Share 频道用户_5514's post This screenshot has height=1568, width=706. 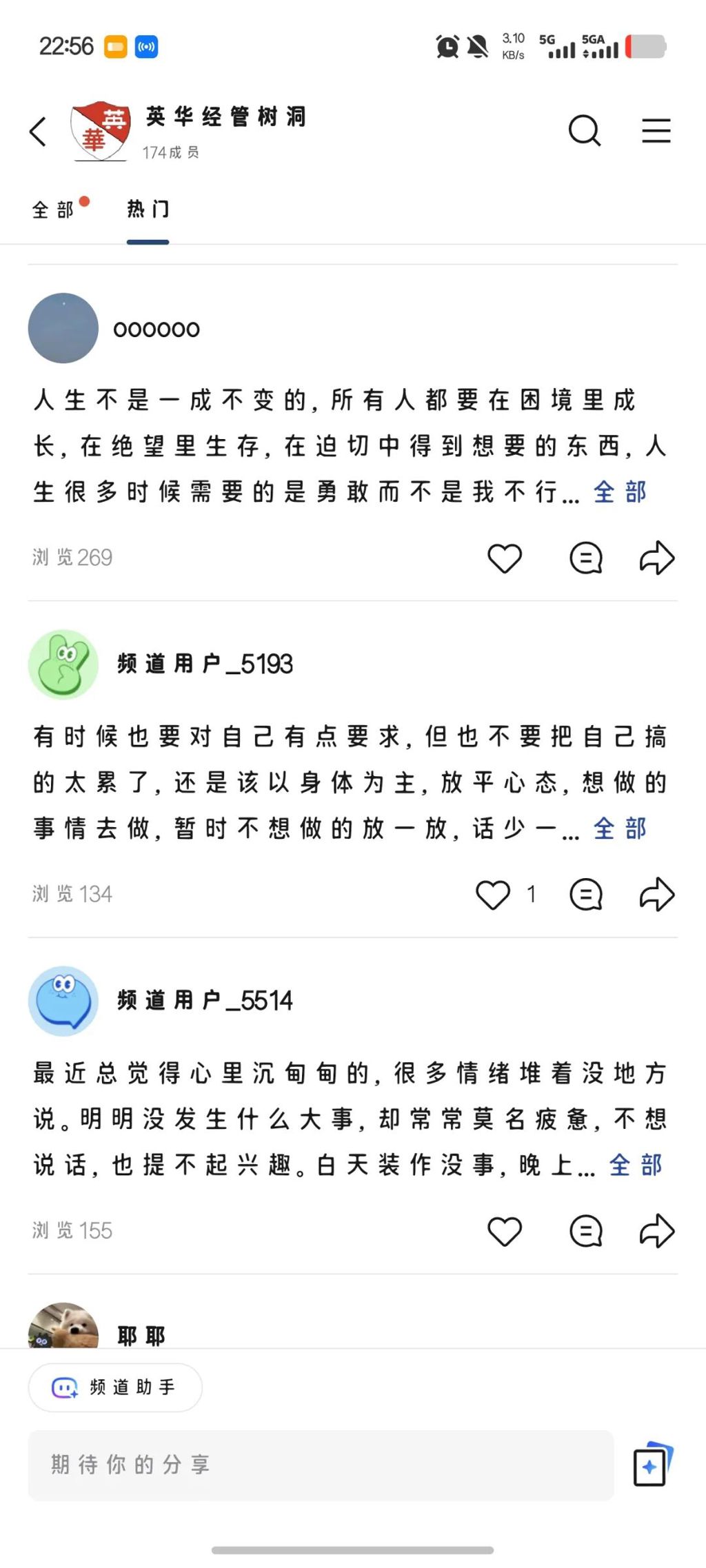pos(656,1231)
